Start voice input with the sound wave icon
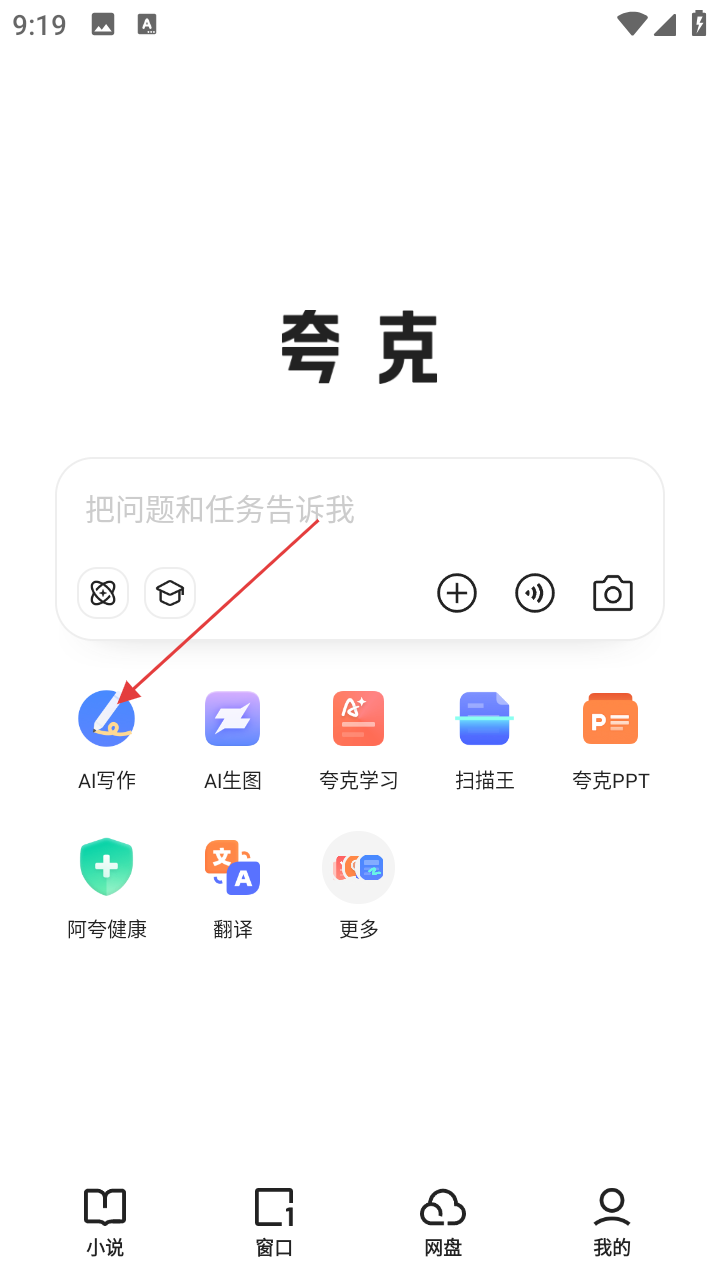Viewport: 720px width, 1280px height. click(535, 593)
